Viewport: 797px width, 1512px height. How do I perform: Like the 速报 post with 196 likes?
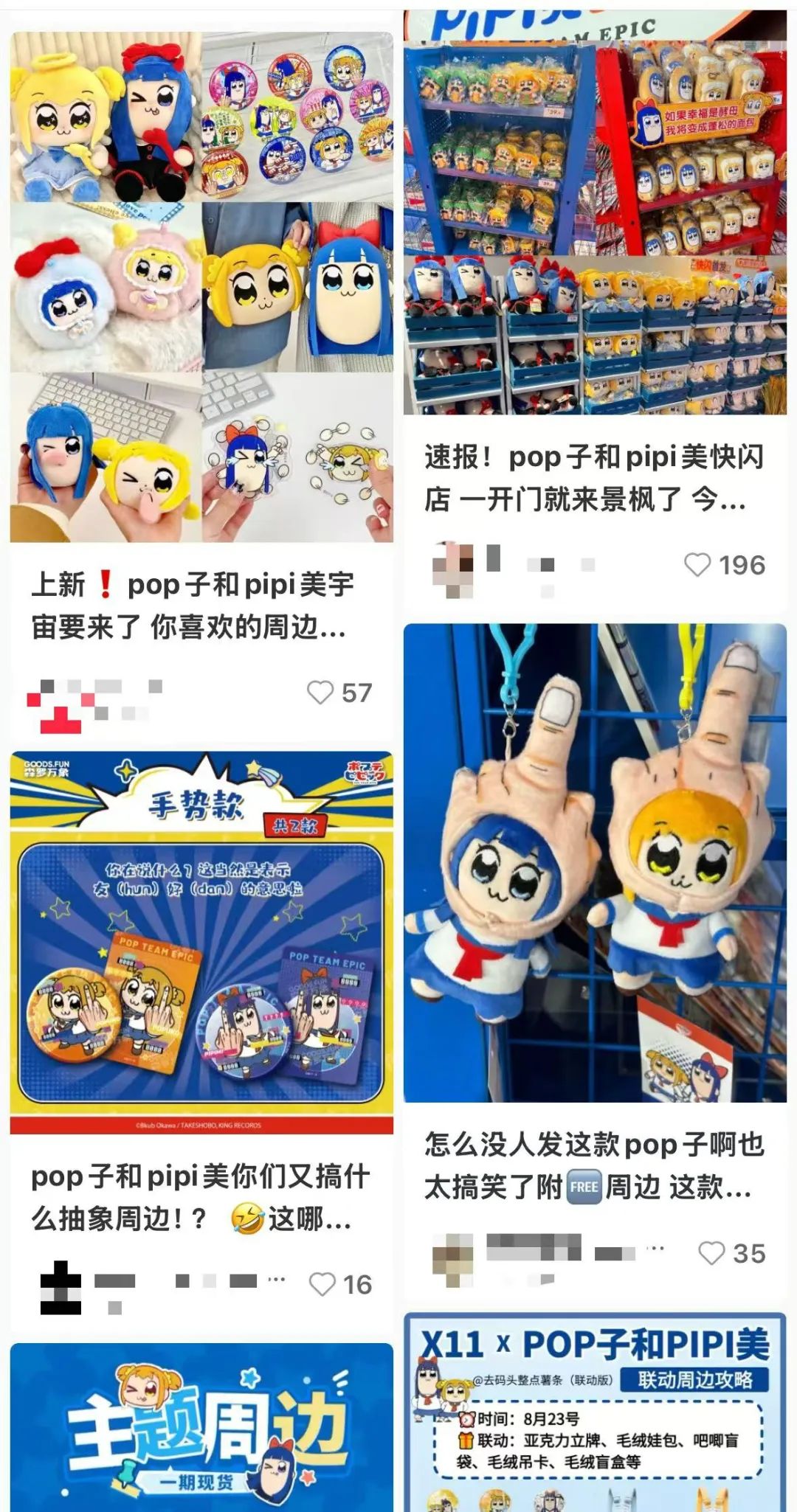click(697, 565)
